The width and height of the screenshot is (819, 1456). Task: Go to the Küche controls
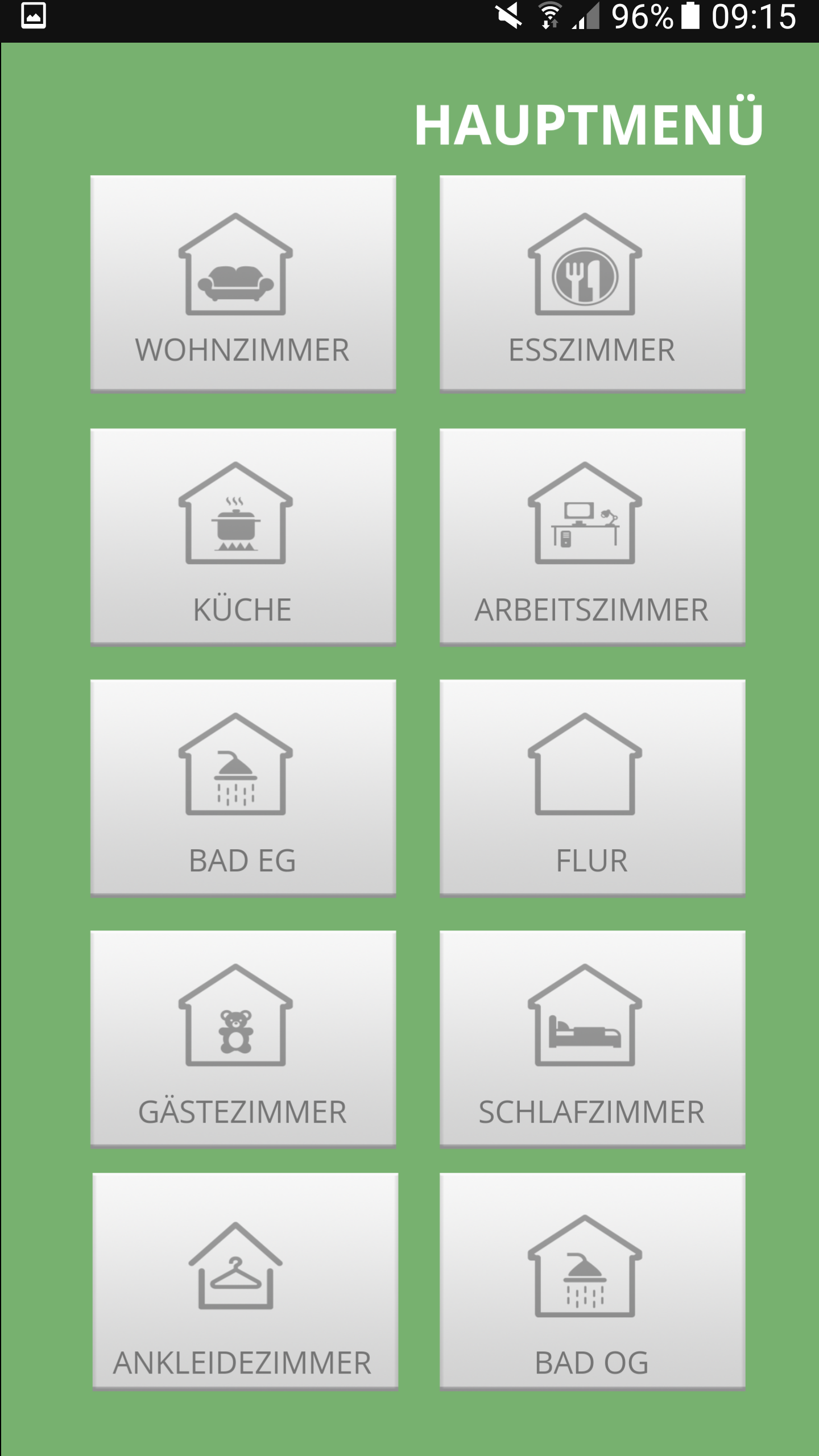point(243,537)
